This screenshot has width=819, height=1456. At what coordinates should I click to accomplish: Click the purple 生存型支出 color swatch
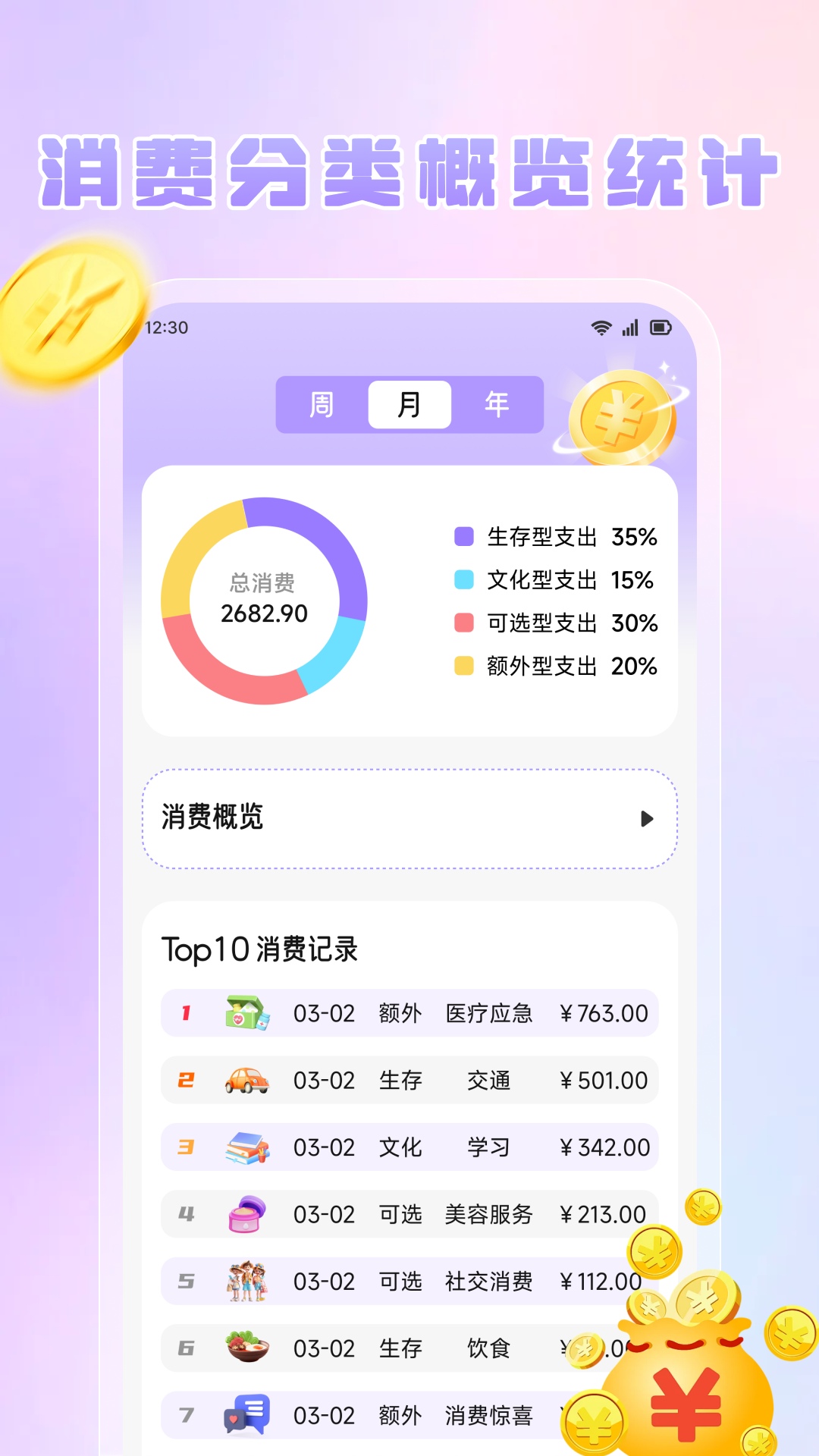point(463,536)
